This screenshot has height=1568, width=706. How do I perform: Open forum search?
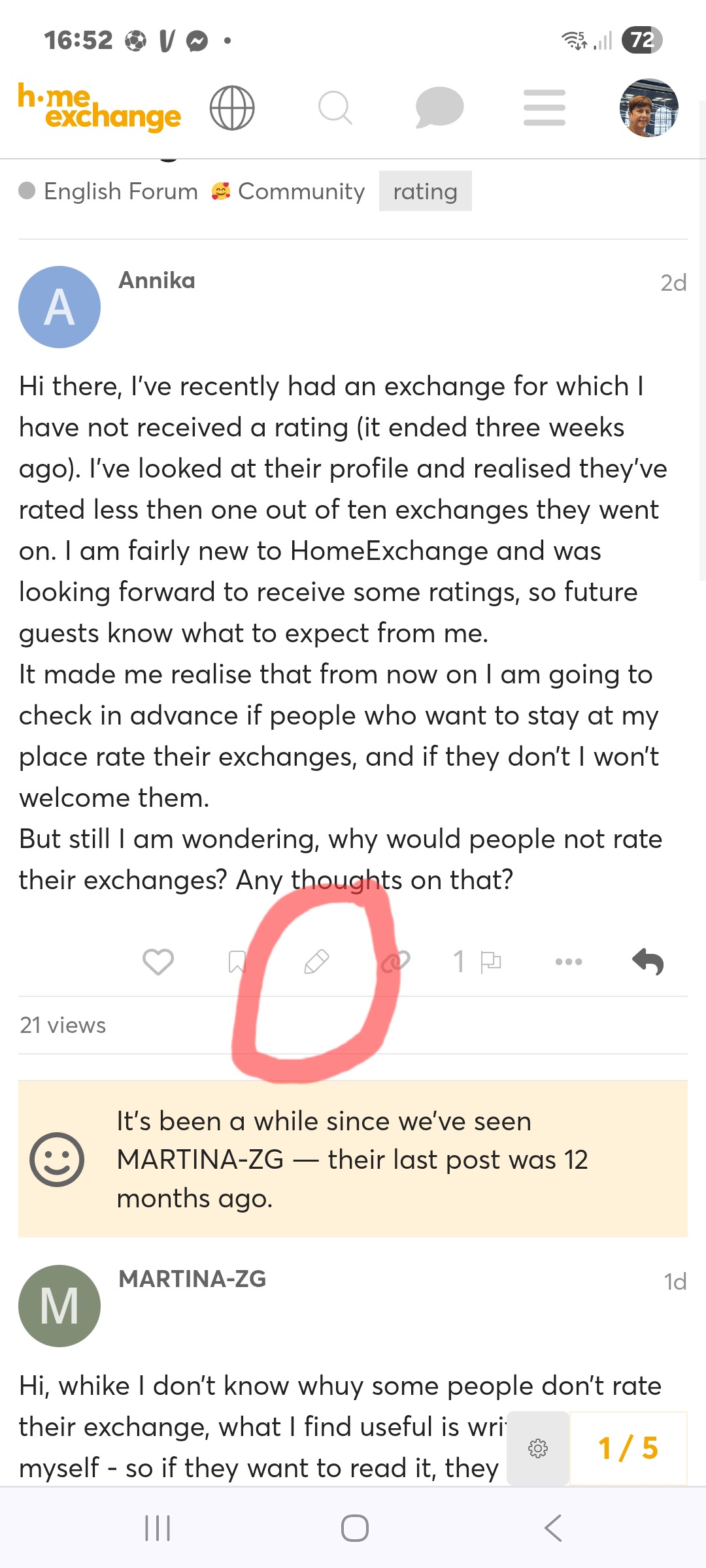coord(335,108)
